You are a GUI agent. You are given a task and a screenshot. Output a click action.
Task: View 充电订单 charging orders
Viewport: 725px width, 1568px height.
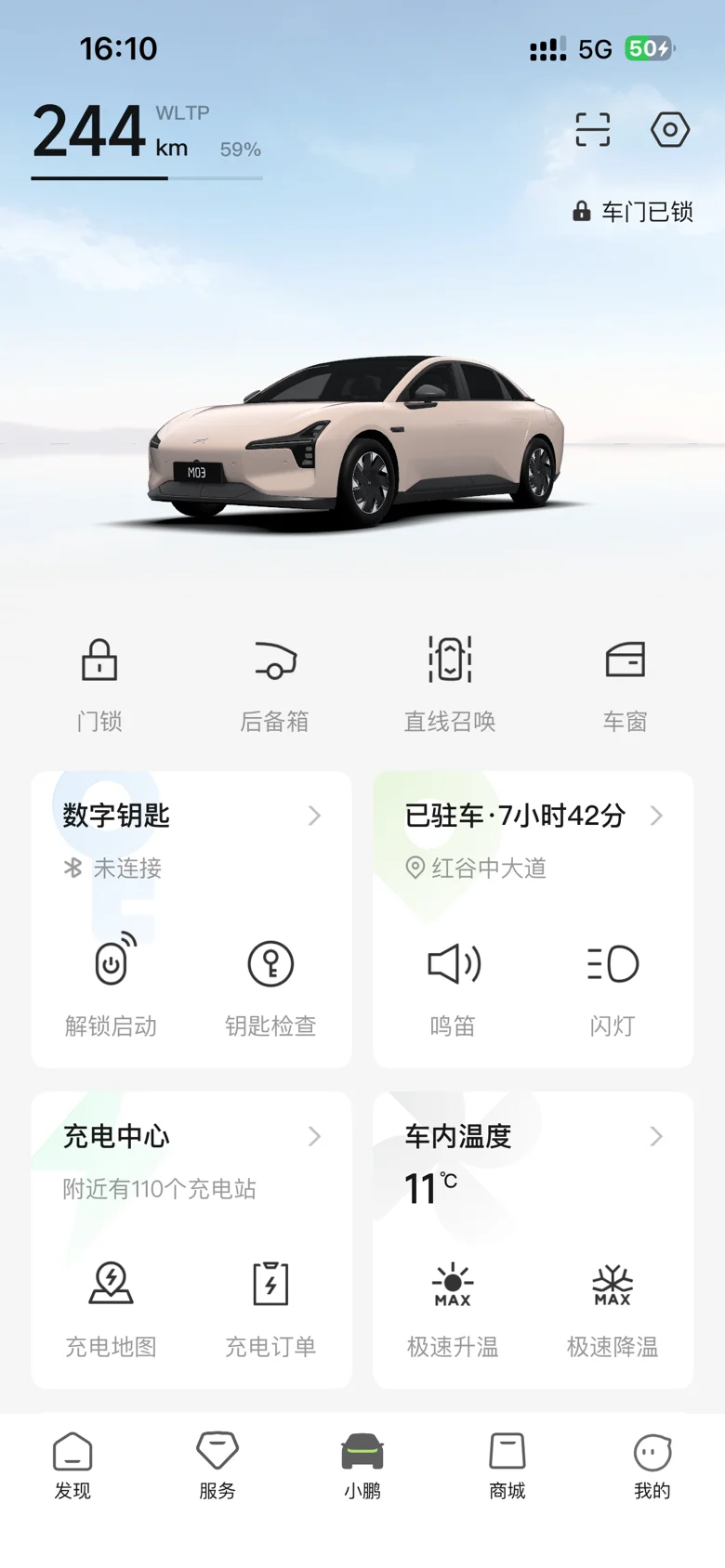(270, 1307)
